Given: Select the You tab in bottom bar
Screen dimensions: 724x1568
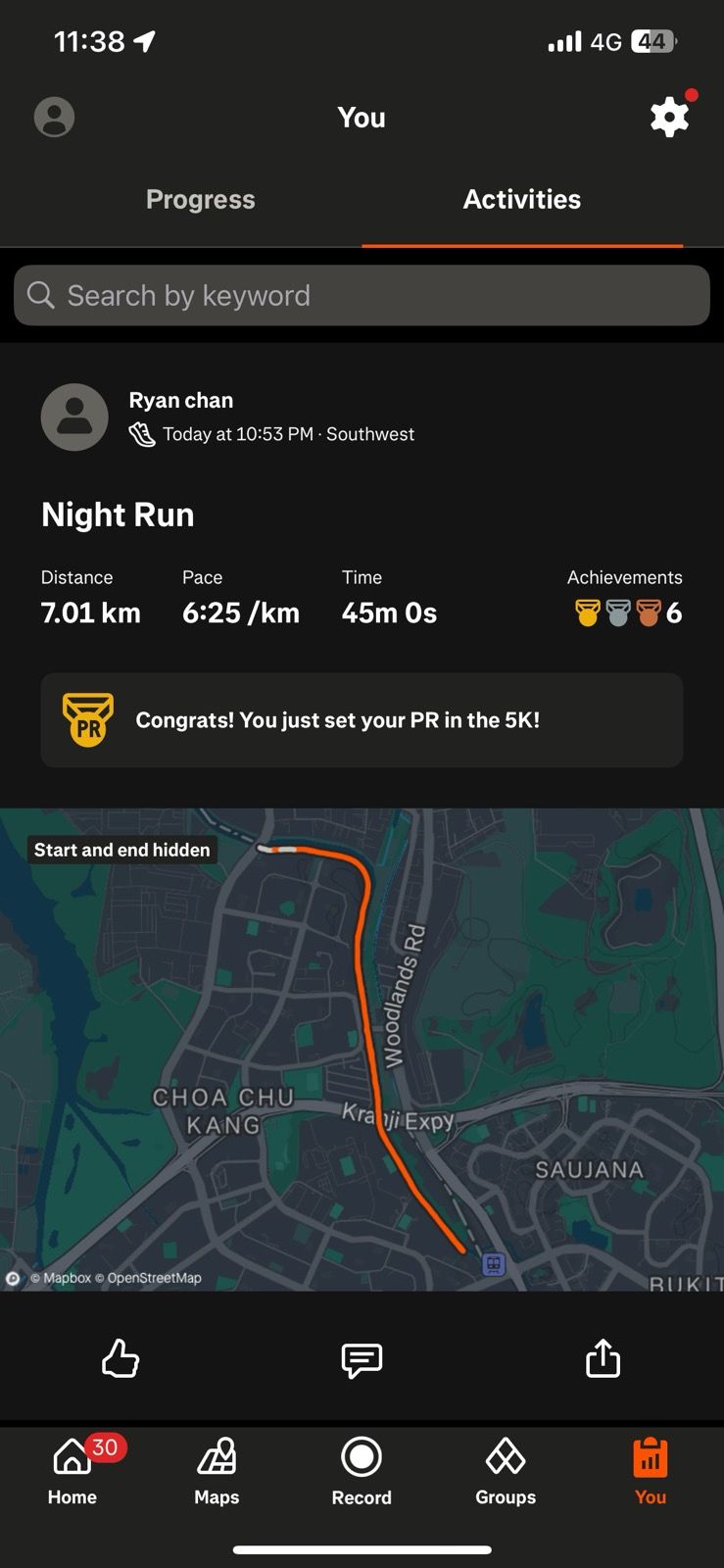Looking at the screenshot, I should [x=650, y=1470].
